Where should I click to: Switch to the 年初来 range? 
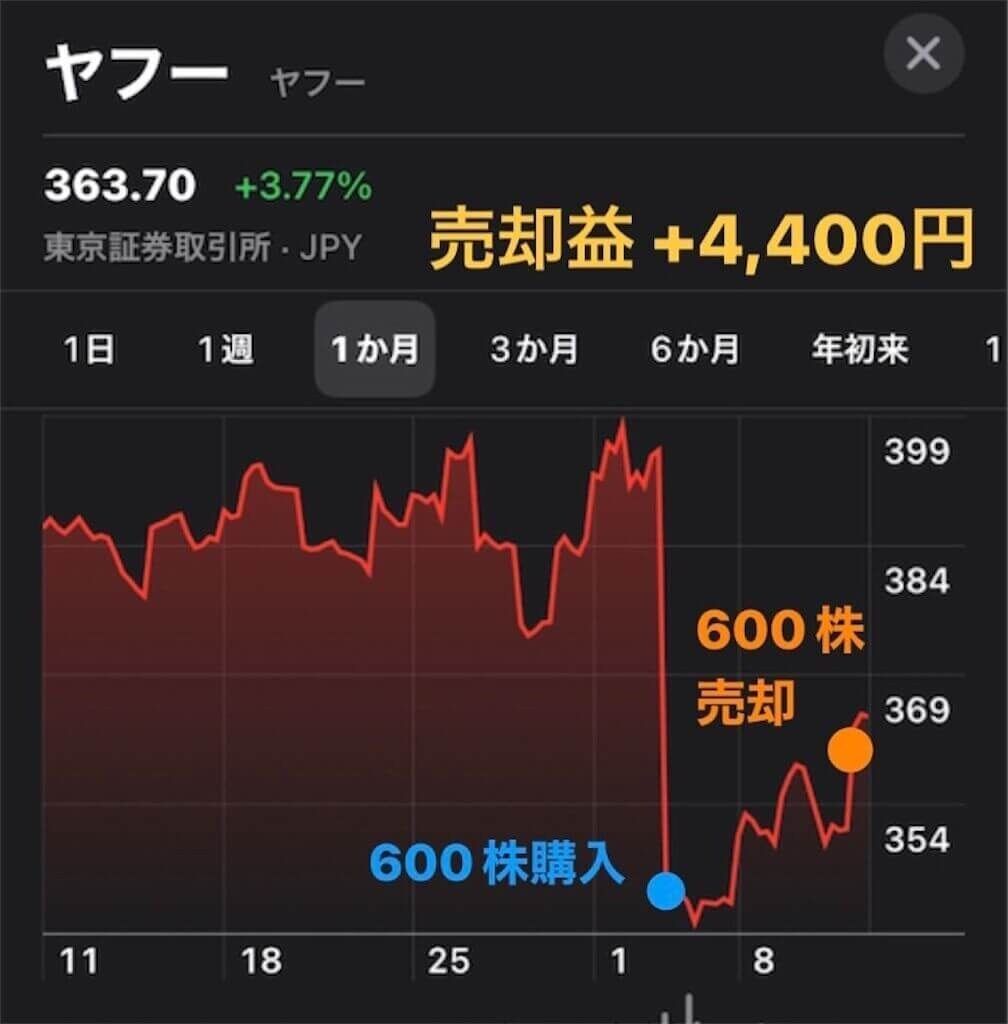[860, 351]
